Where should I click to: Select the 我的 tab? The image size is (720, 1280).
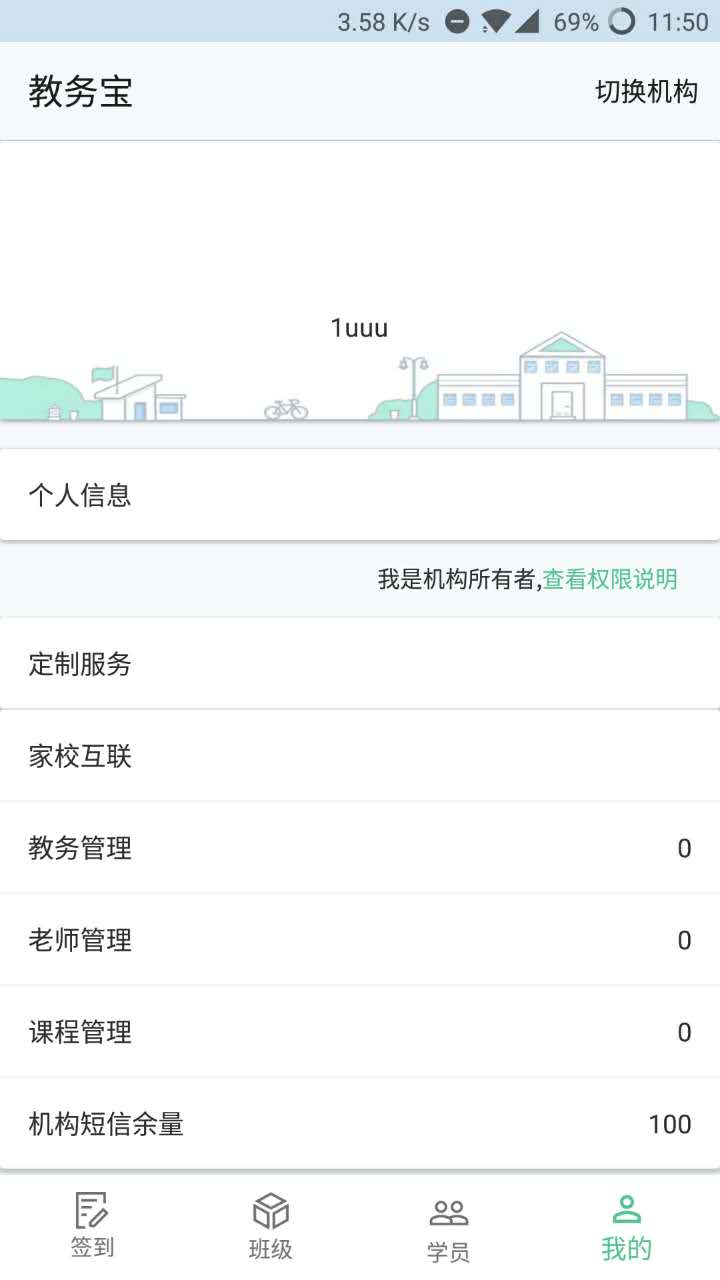click(627, 1226)
